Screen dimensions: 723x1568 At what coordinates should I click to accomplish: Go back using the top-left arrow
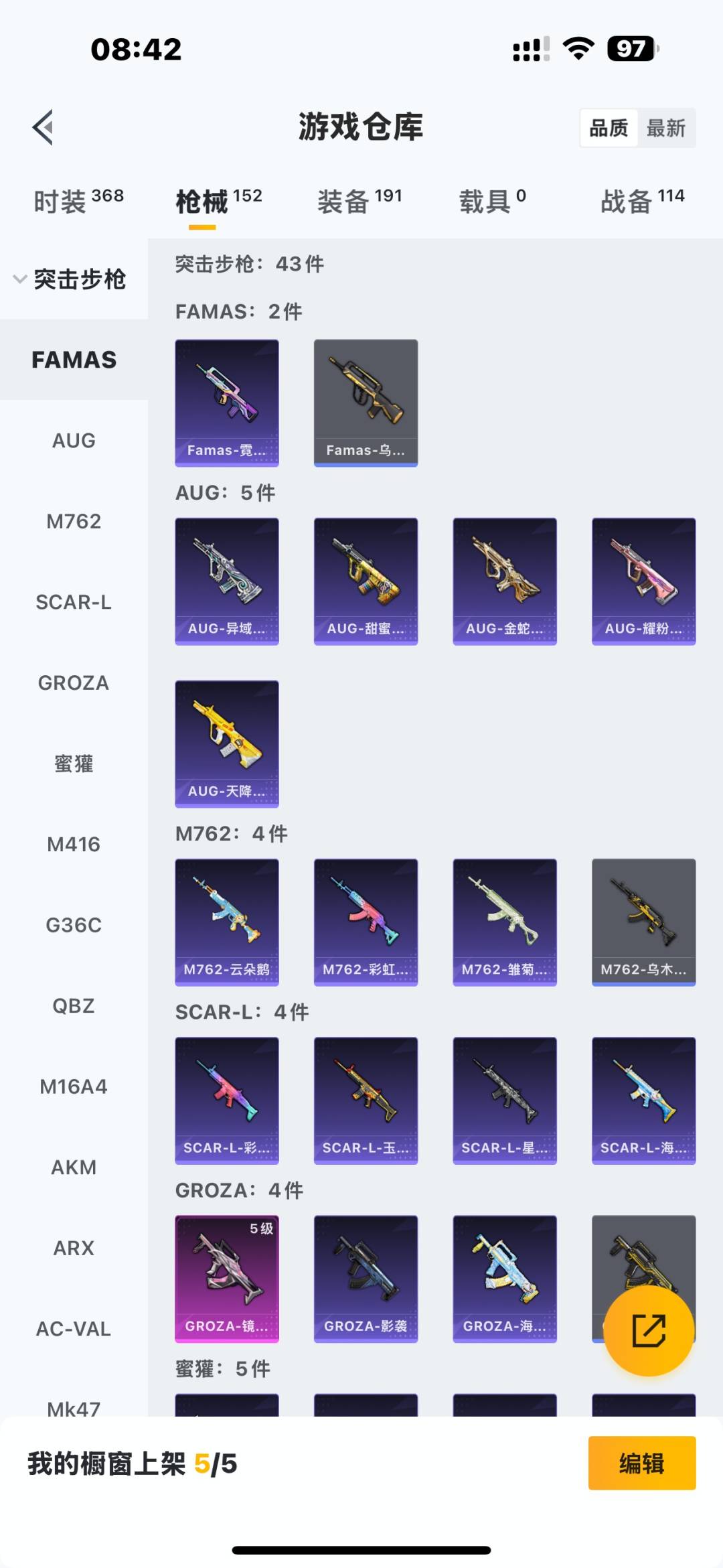44,127
